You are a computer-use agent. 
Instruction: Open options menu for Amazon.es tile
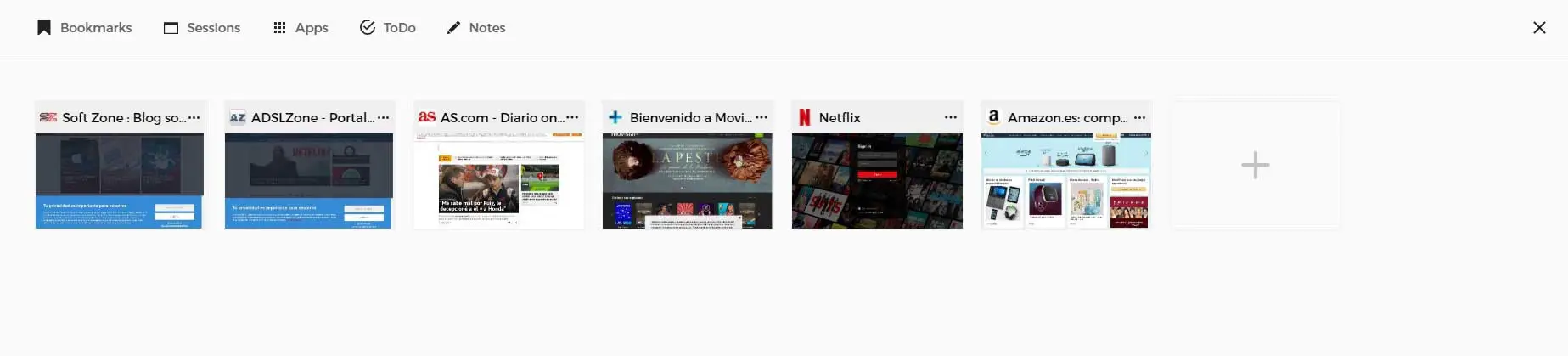pos(1140,117)
